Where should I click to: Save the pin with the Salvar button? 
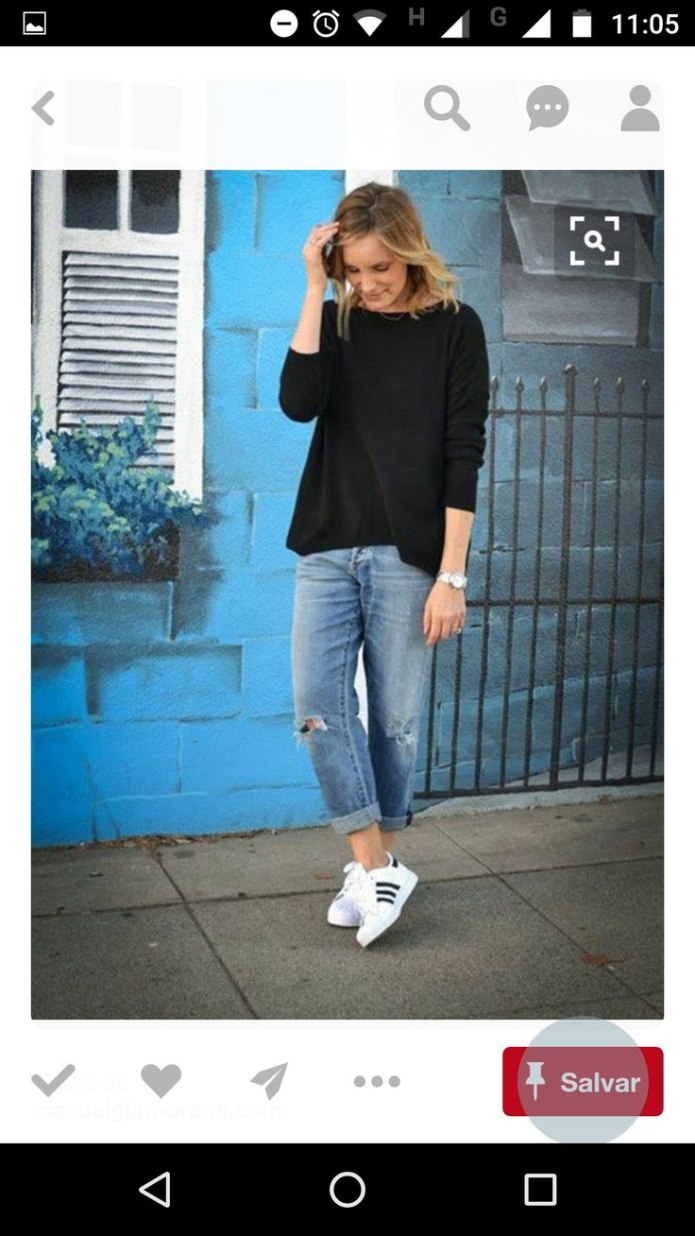pos(583,1081)
